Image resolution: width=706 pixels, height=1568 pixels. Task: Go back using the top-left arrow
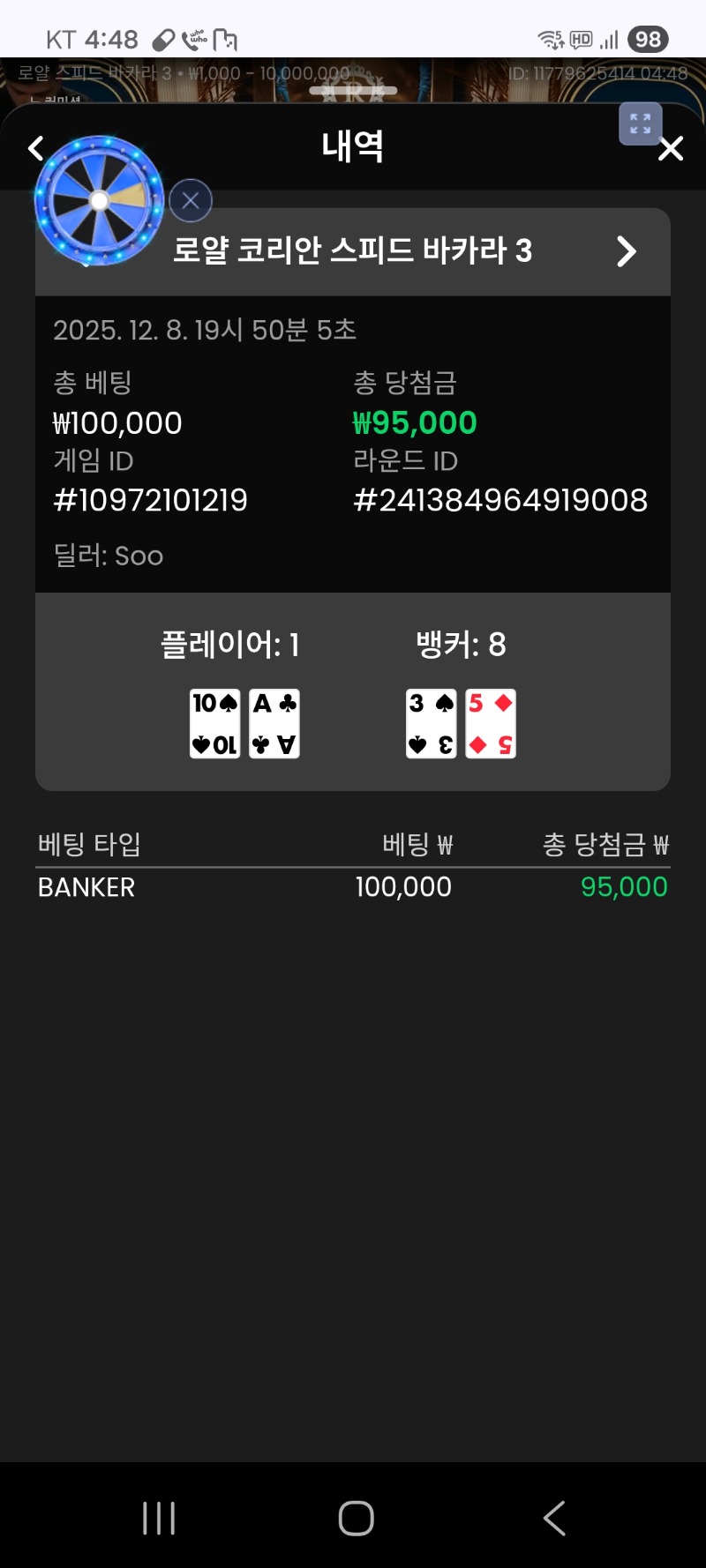tap(35, 148)
